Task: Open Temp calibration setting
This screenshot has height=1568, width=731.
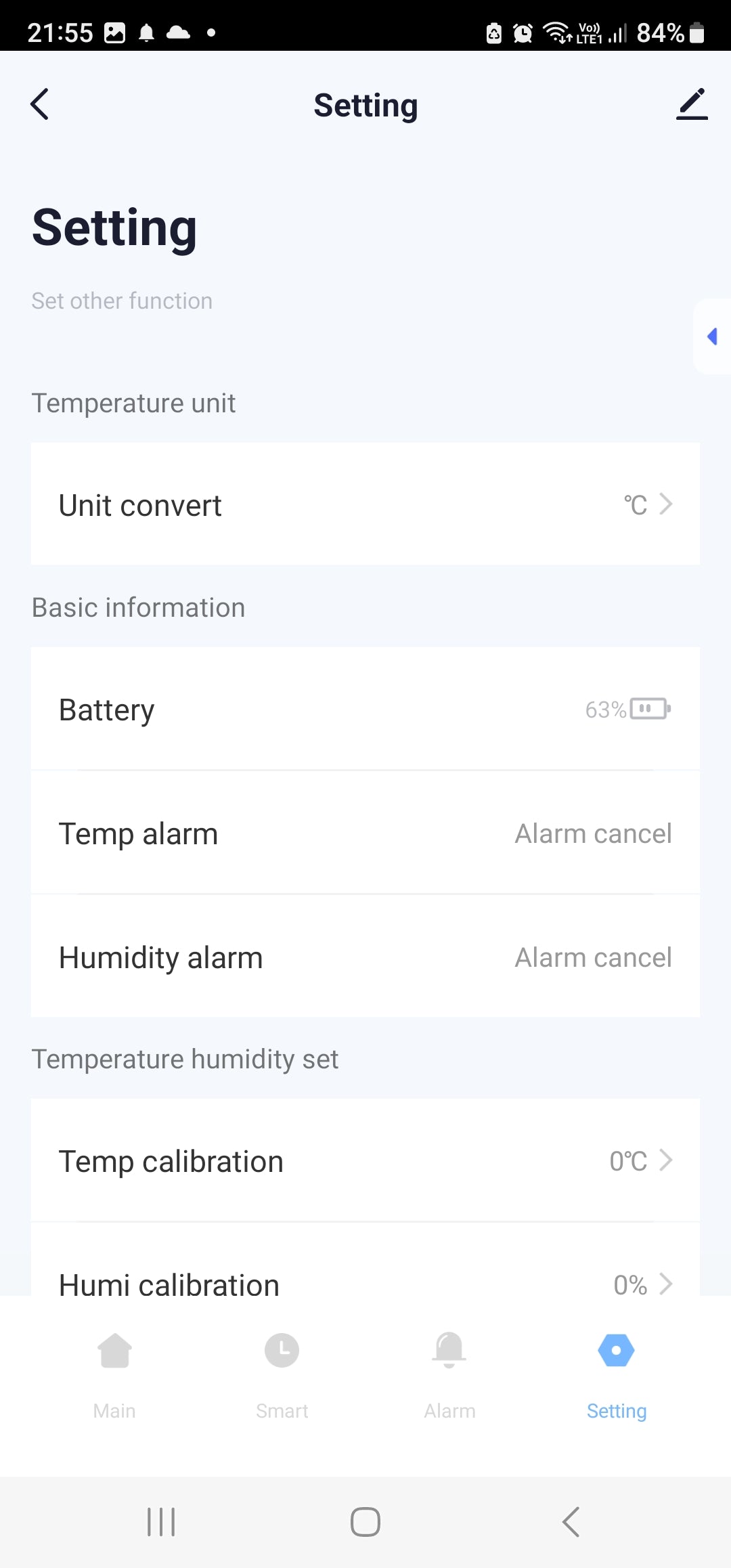Action: click(365, 1161)
